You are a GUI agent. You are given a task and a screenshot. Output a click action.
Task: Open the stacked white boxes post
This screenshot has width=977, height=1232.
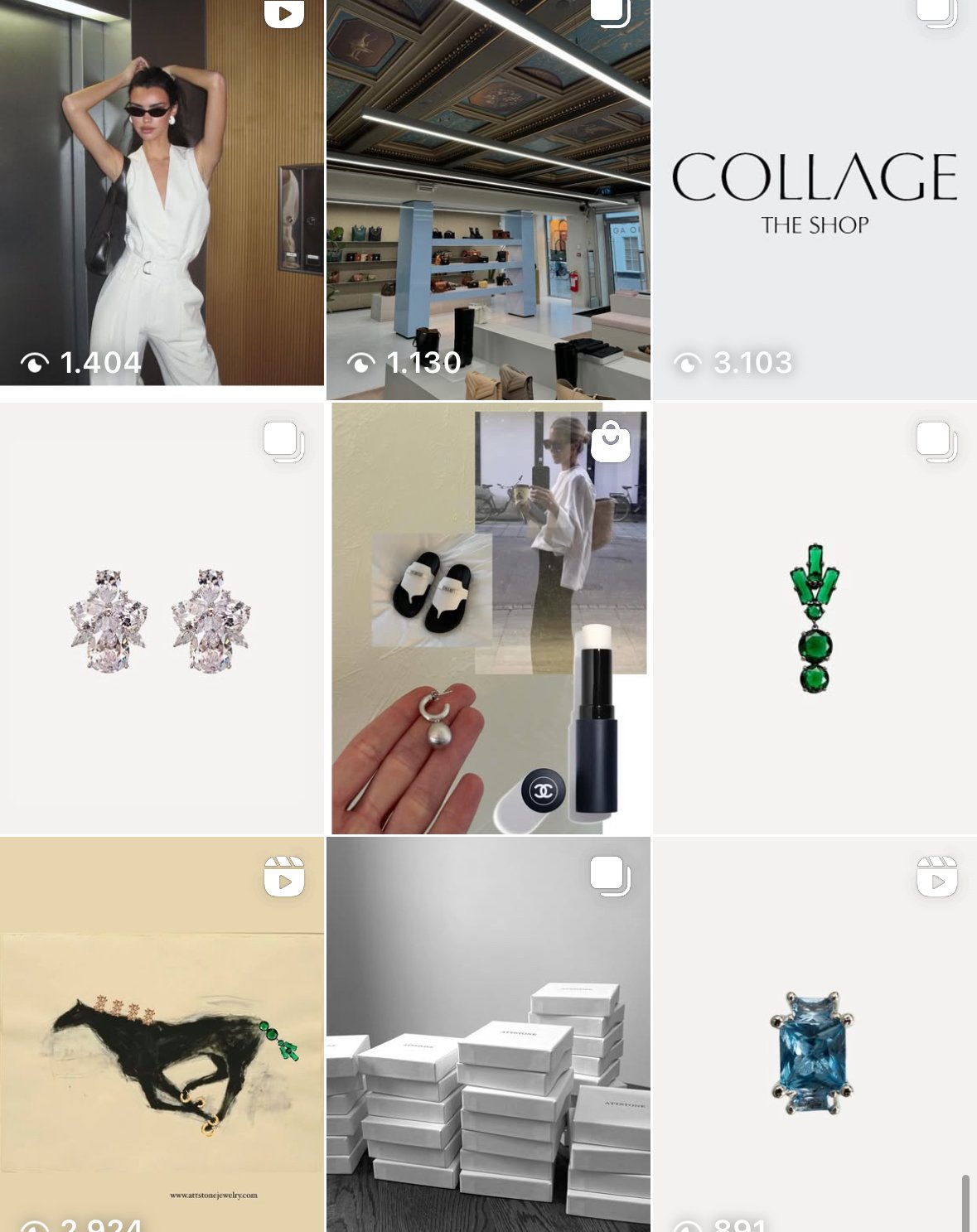(x=488, y=1036)
